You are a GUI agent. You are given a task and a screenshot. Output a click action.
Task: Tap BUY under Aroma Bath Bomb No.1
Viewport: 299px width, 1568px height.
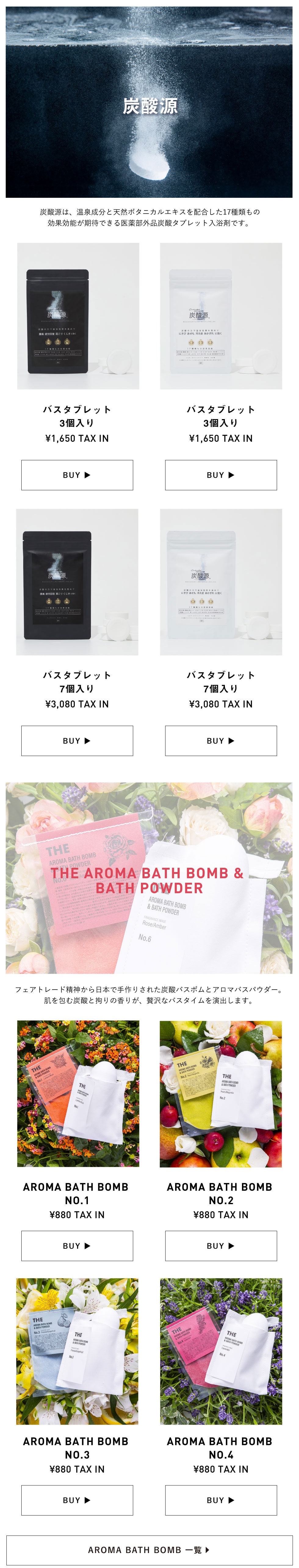click(x=77, y=1246)
